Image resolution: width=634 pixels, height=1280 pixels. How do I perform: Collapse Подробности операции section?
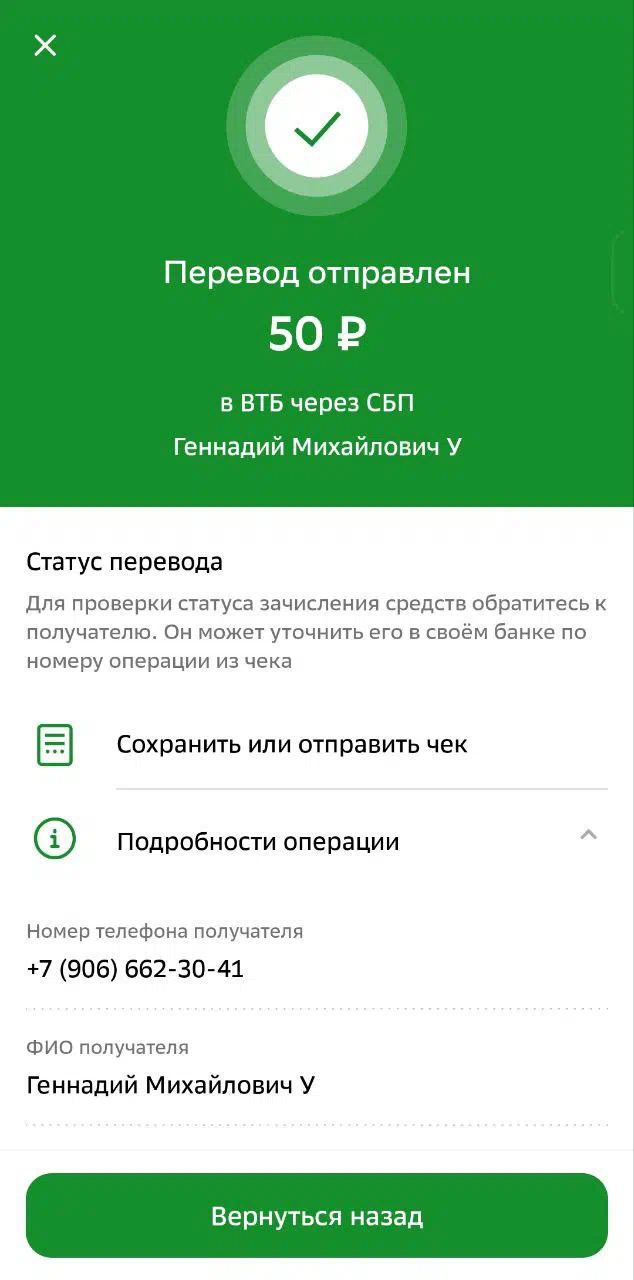coord(317,840)
